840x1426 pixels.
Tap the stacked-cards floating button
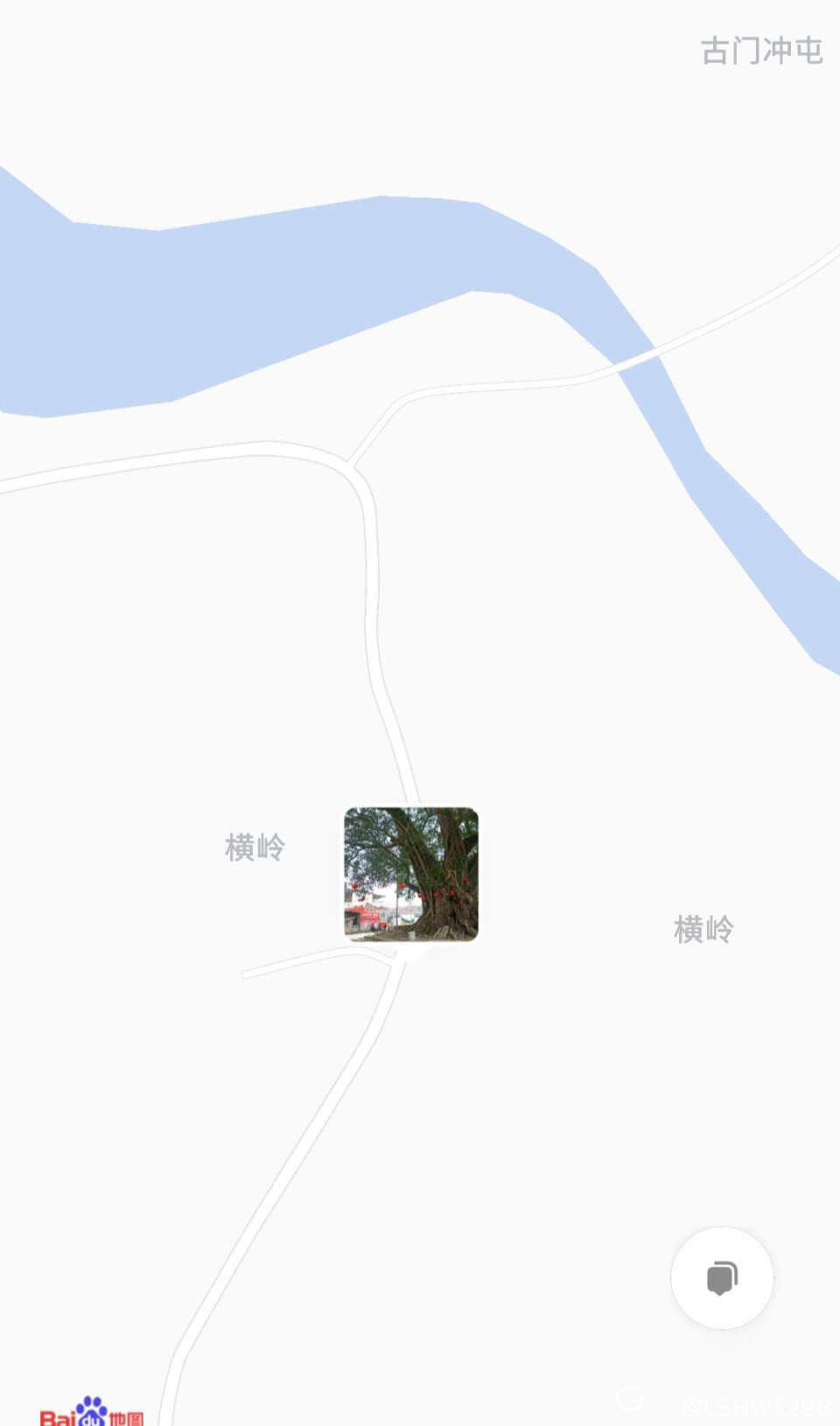click(722, 1277)
